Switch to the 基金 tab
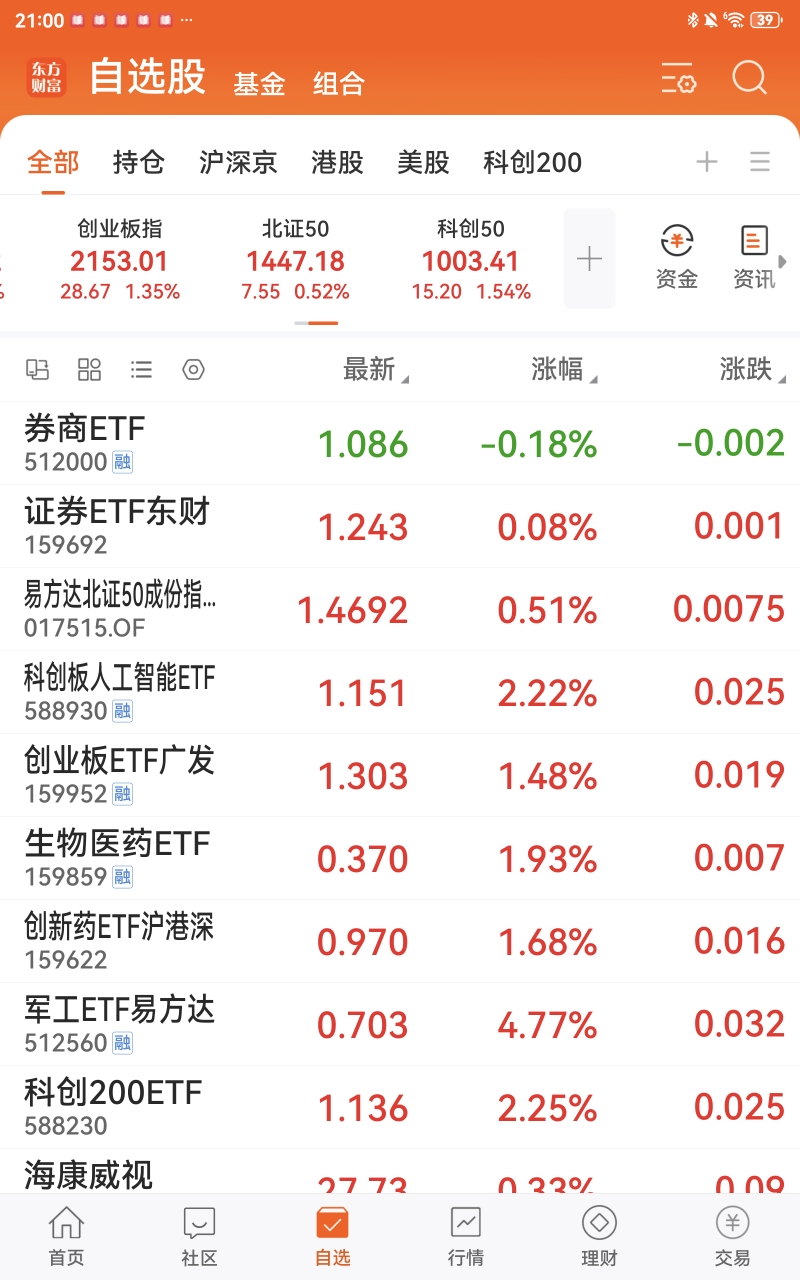The width and height of the screenshot is (800, 1280). pyautogui.click(x=259, y=83)
